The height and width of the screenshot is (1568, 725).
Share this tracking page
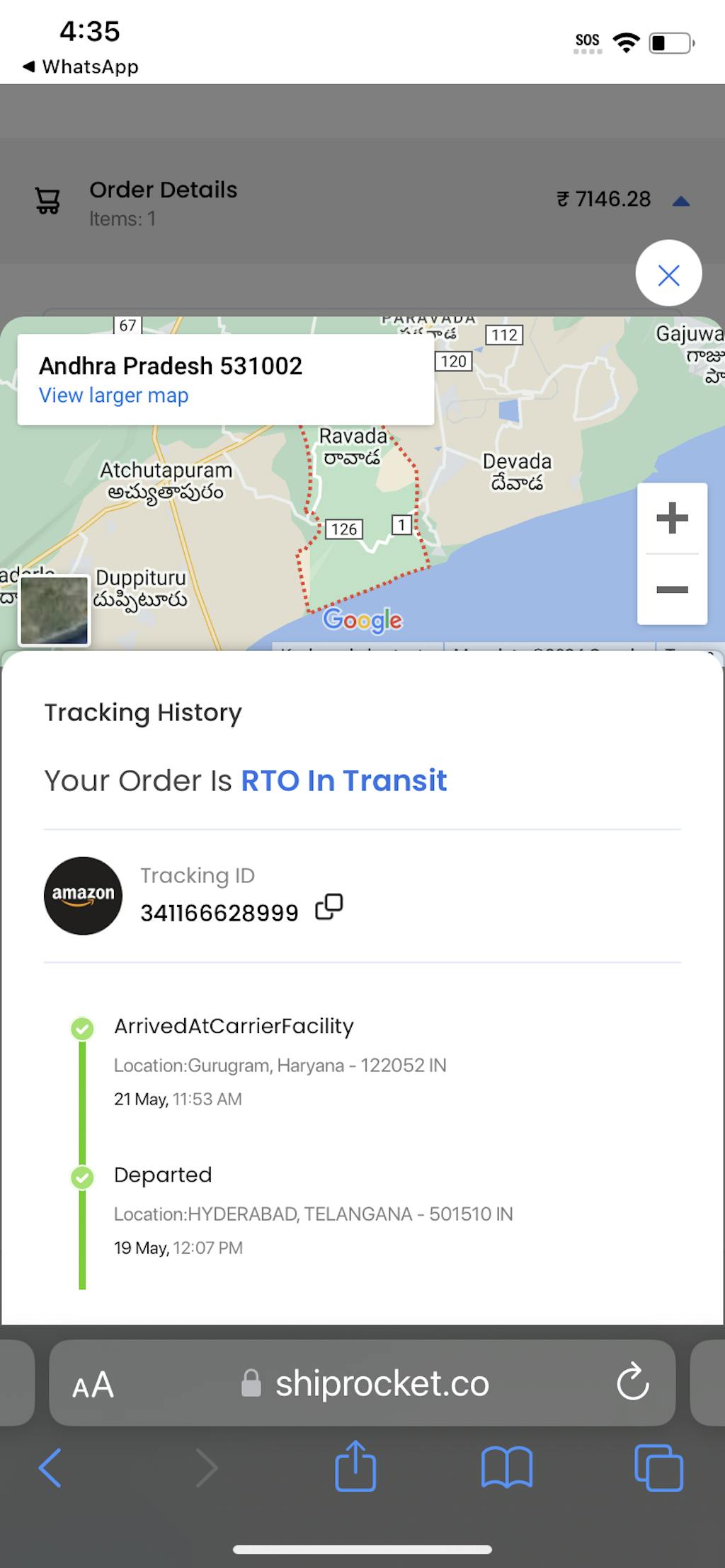tap(355, 1467)
